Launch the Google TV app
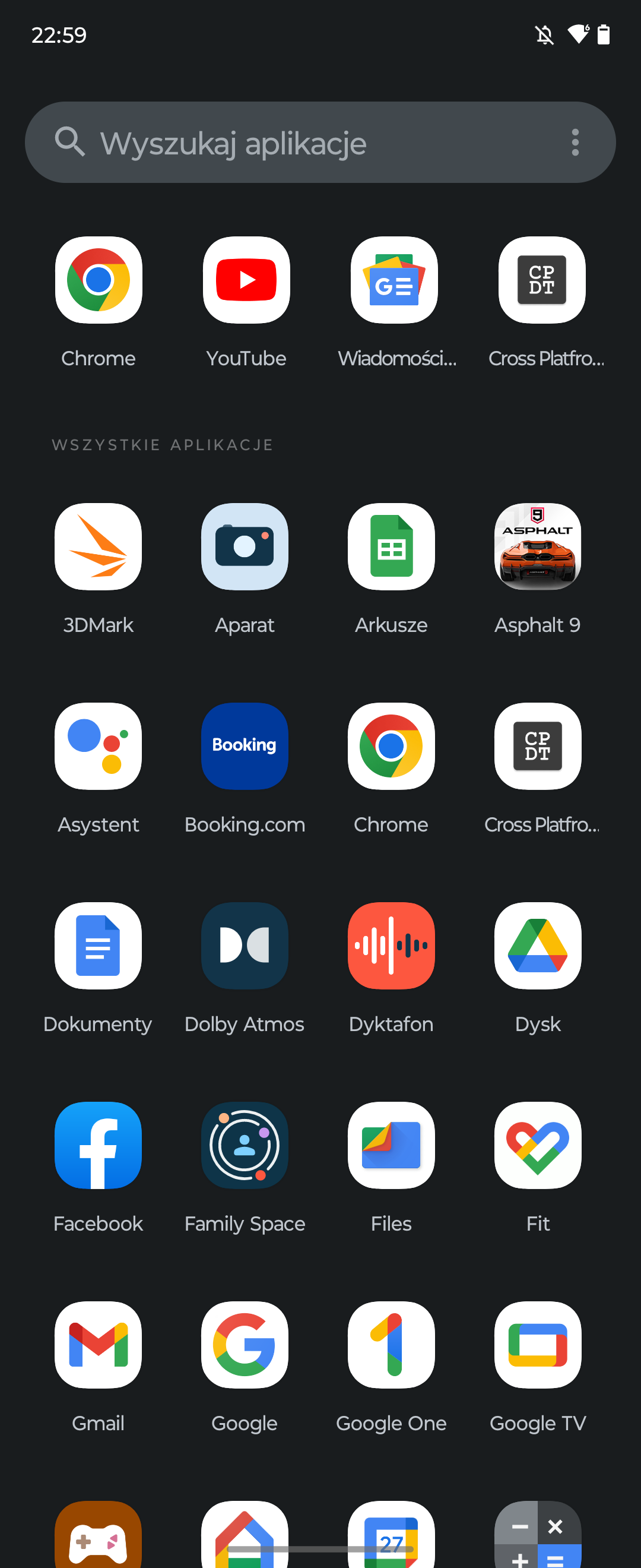 pos(538,1345)
